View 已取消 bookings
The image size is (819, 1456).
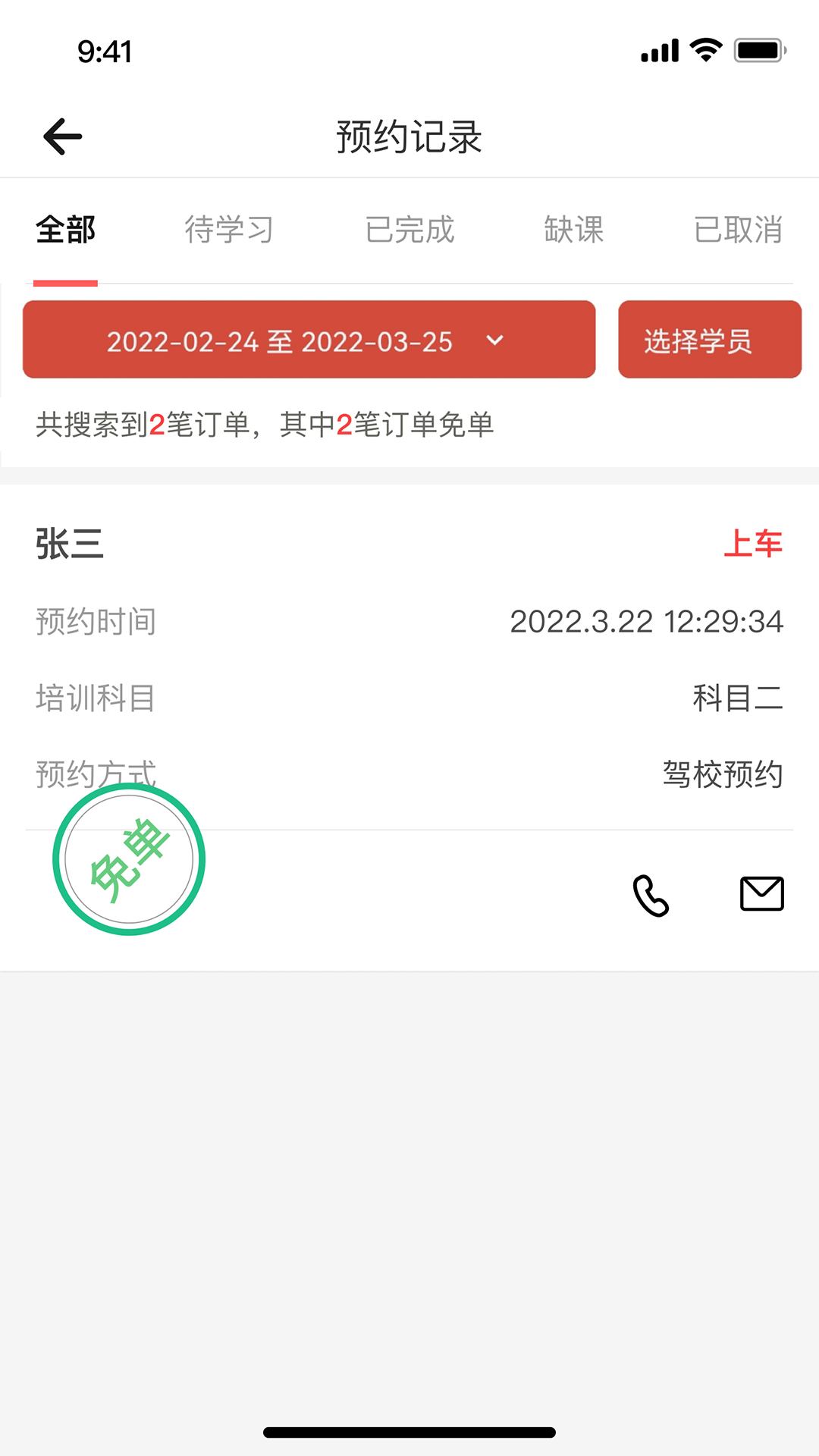[737, 230]
